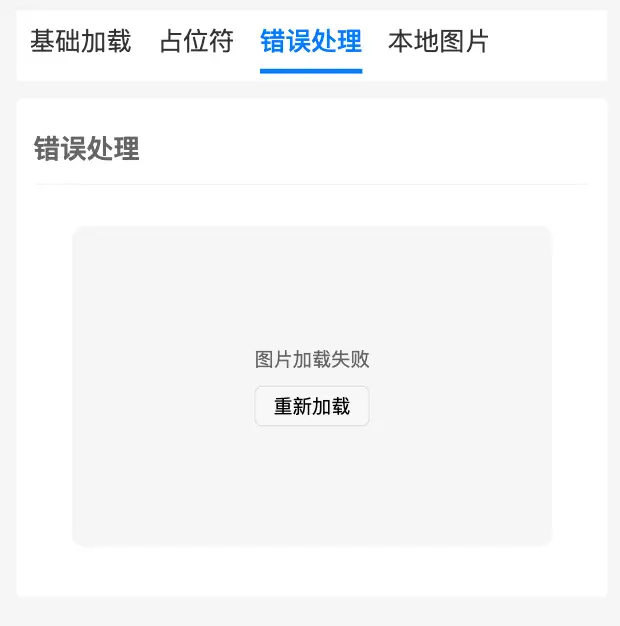Image resolution: width=620 pixels, height=626 pixels.
Task: Go to the 本地图片 tab
Action: tap(438, 42)
